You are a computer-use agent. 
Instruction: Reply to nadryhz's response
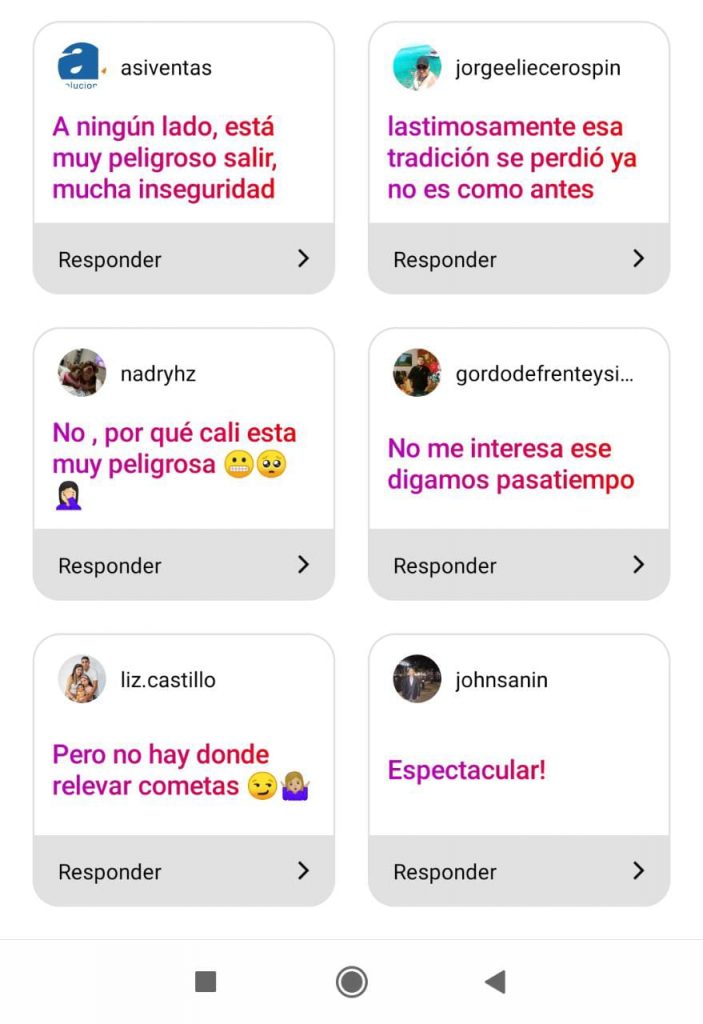point(183,565)
